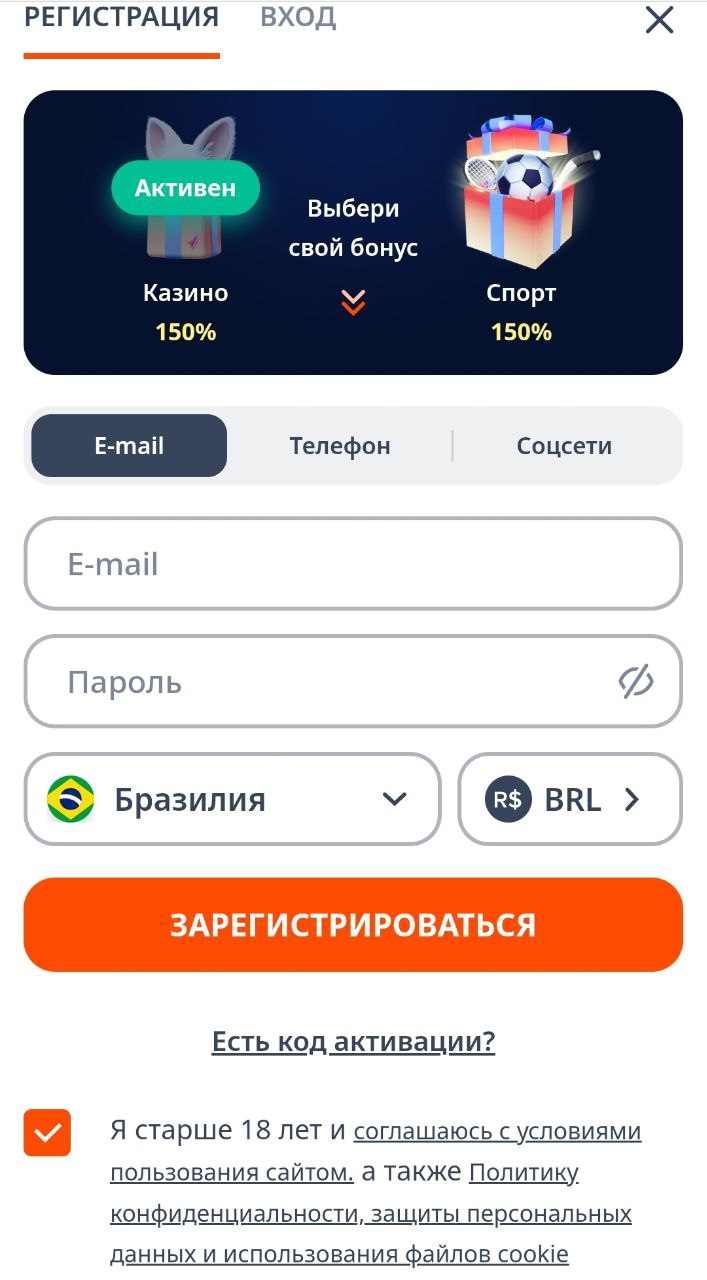The image size is (707, 1280).
Task: Close the registration dialog
Action: tap(659, 19)
